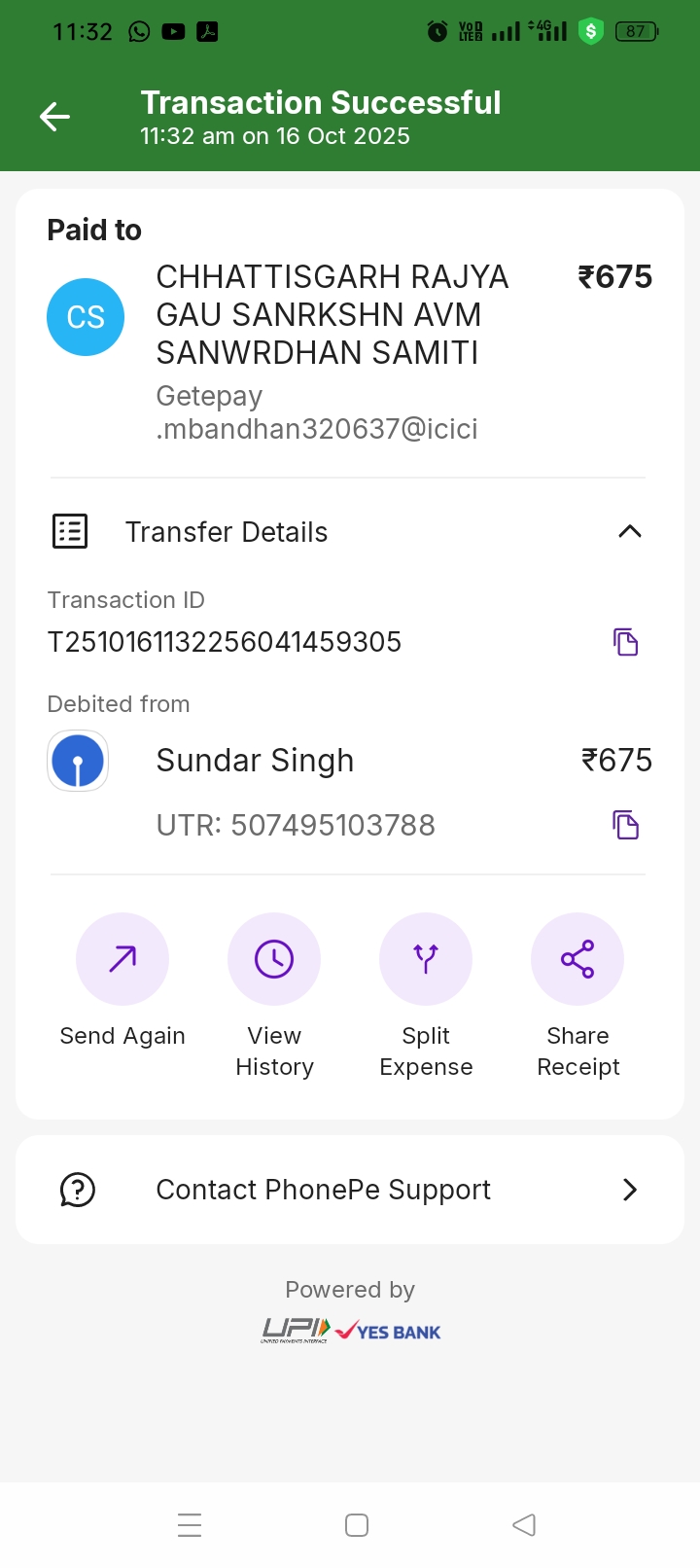
Task: Tap the system home button
Action: (357, 1525)
